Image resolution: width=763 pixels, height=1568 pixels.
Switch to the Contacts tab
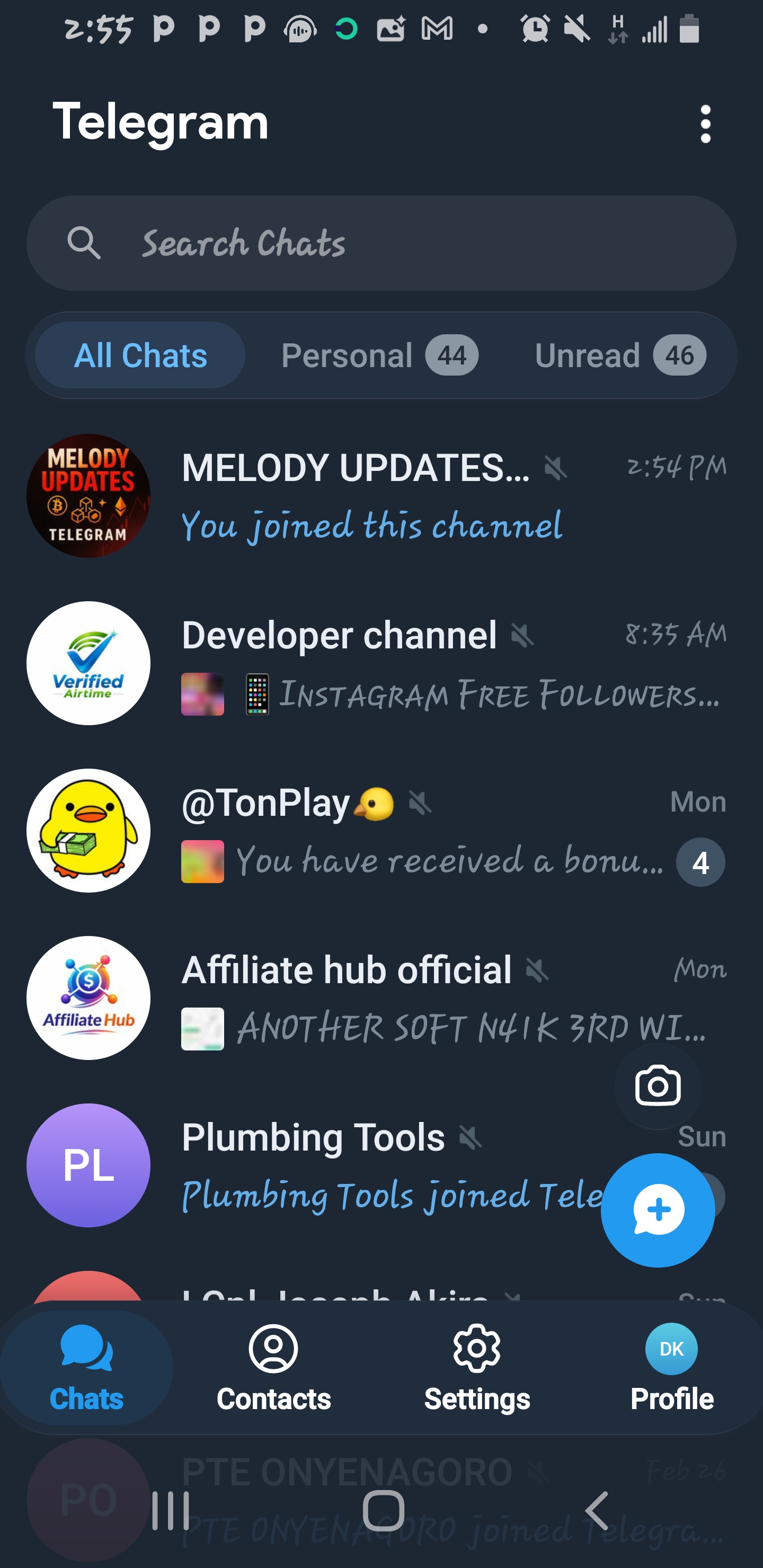[x=273, y=1367]
